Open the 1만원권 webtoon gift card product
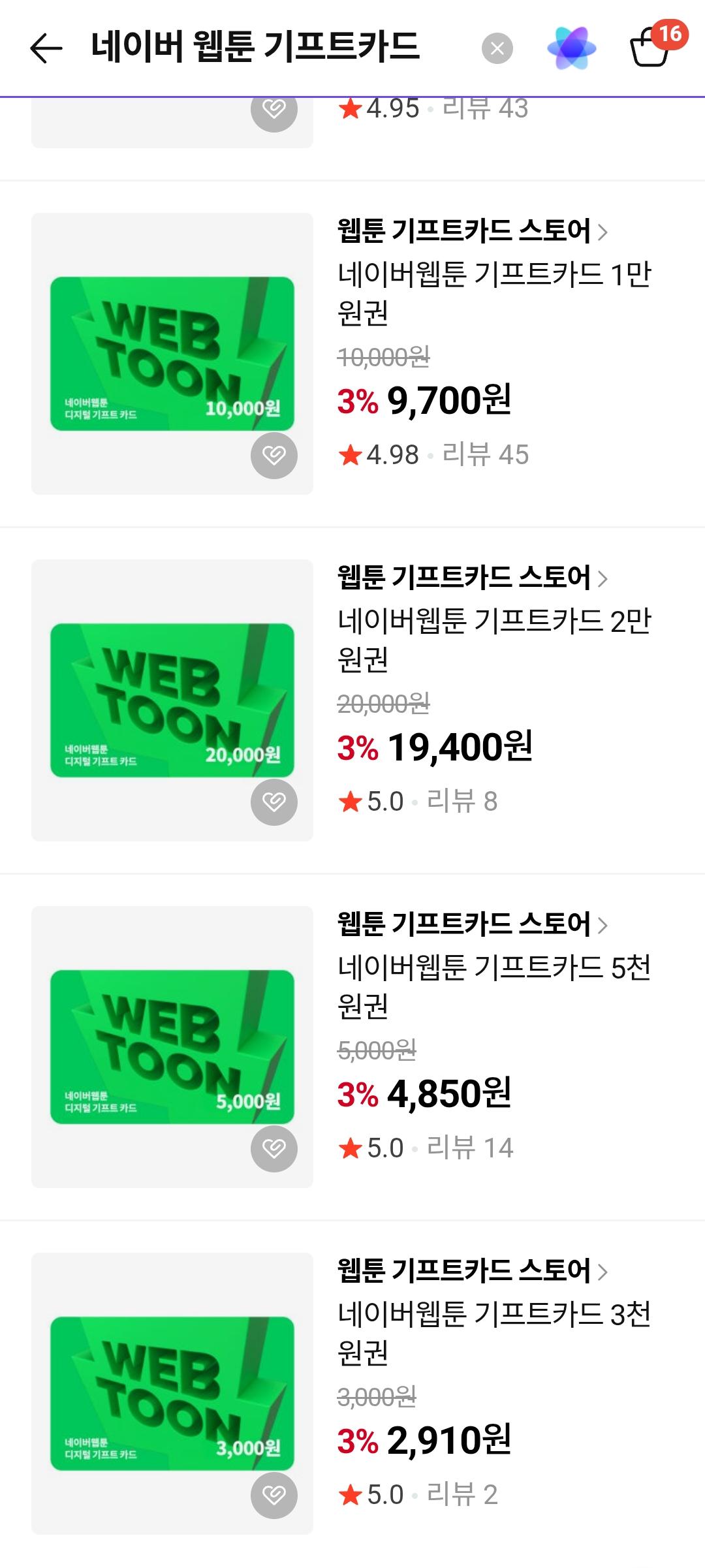 [x=494, y=293]
